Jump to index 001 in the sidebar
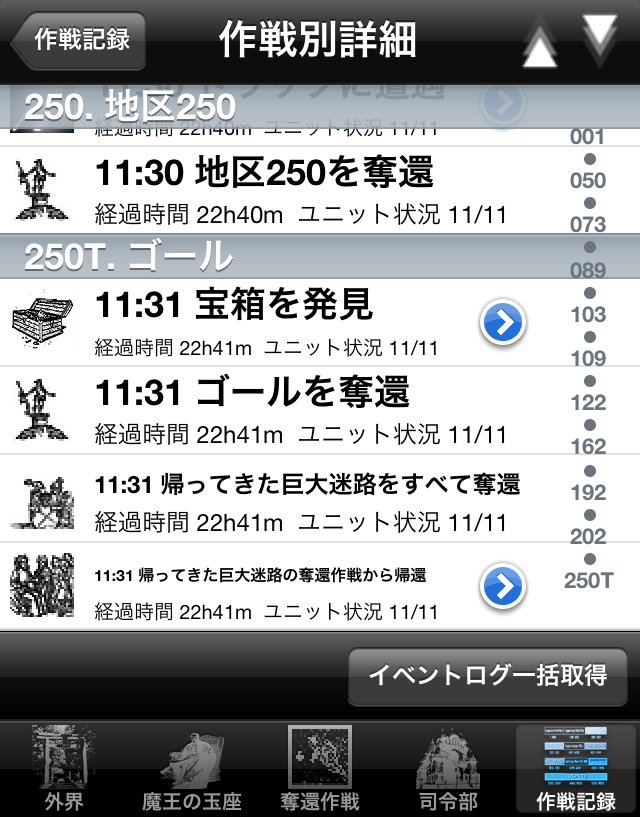This screenshot has width=640, height=817. coord(588,138)
